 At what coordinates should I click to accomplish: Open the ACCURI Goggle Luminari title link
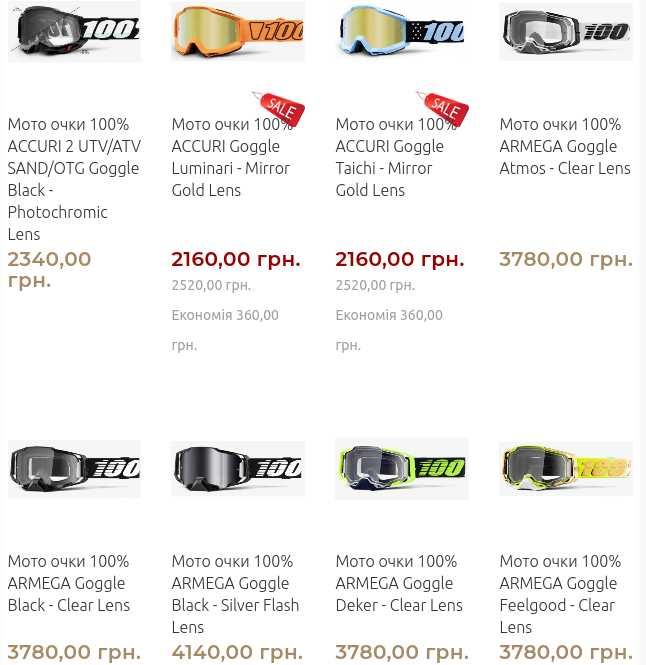230,157
